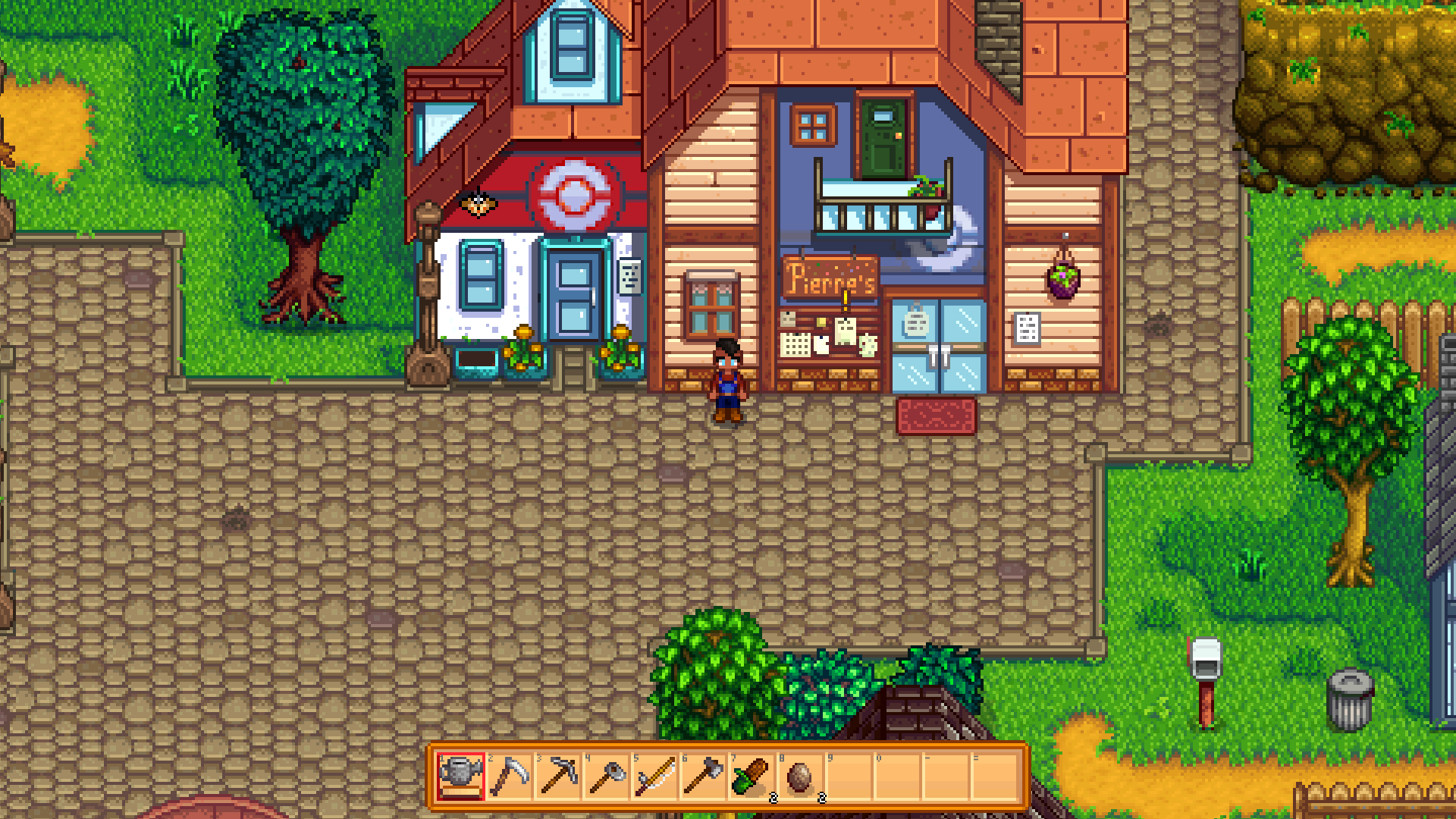Screen dimensions: 1456x819
Task: Select the watering can in toolbar
Action: point(461,776)
